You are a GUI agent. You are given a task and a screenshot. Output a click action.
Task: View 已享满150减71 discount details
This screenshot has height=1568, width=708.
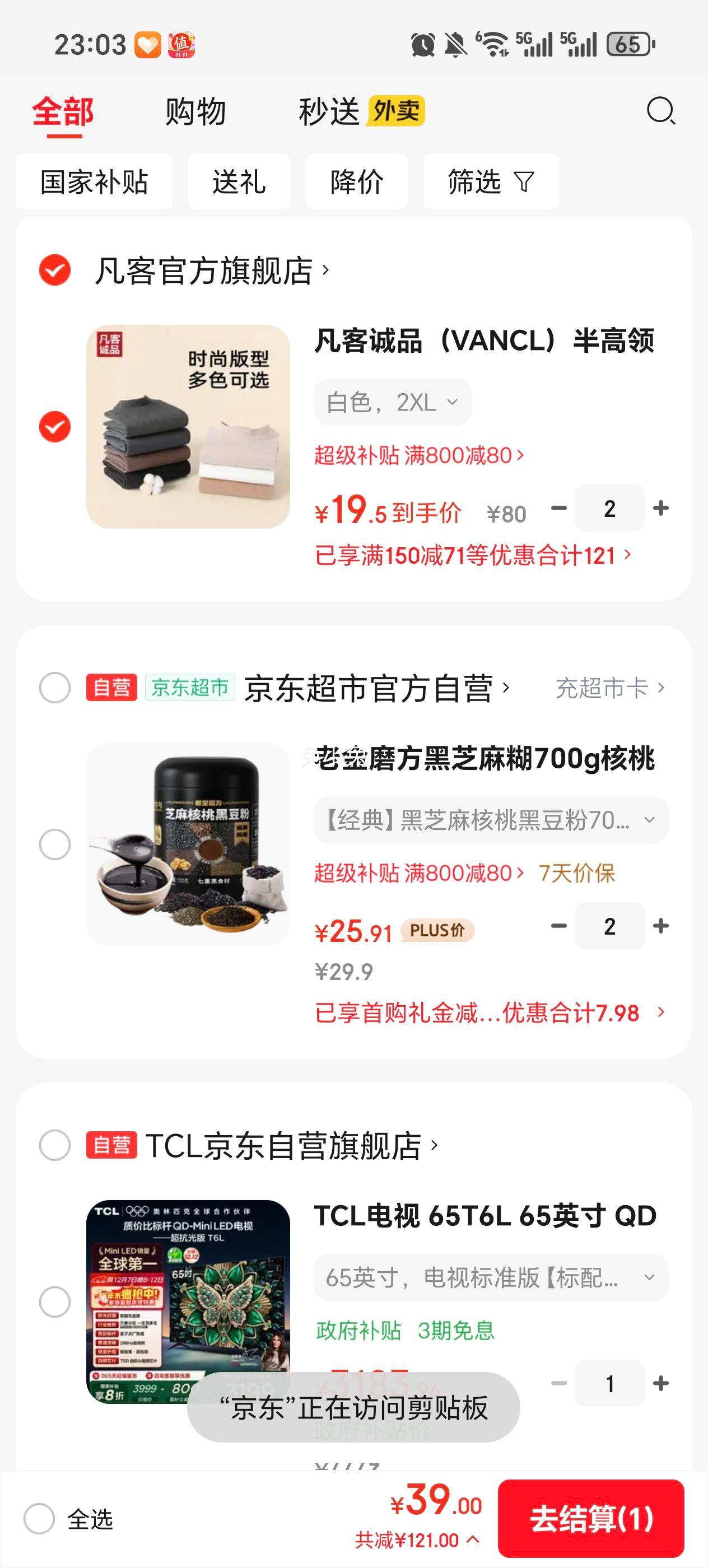click(472, 555)
